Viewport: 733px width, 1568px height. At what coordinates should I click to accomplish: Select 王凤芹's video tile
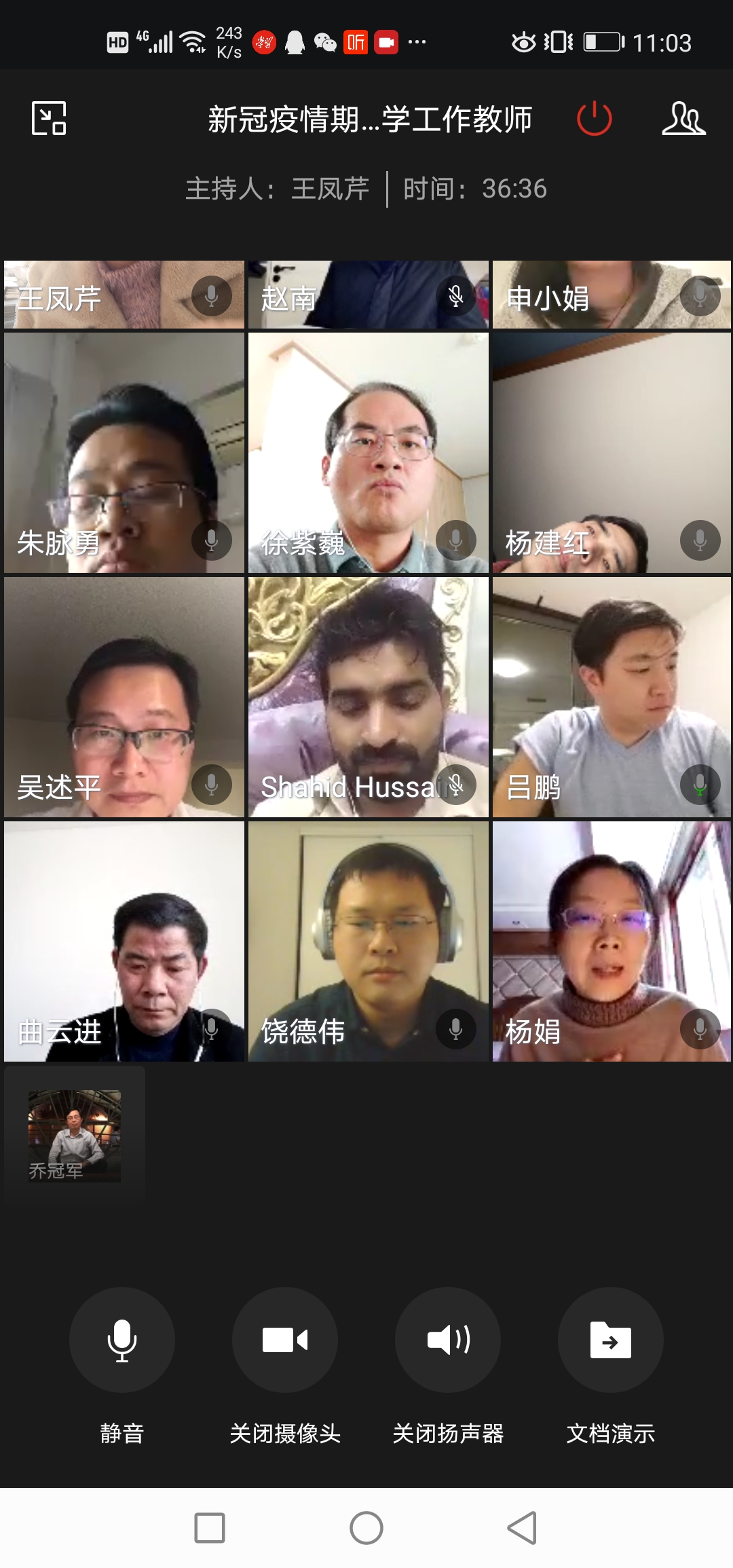(x=124, y=295)
